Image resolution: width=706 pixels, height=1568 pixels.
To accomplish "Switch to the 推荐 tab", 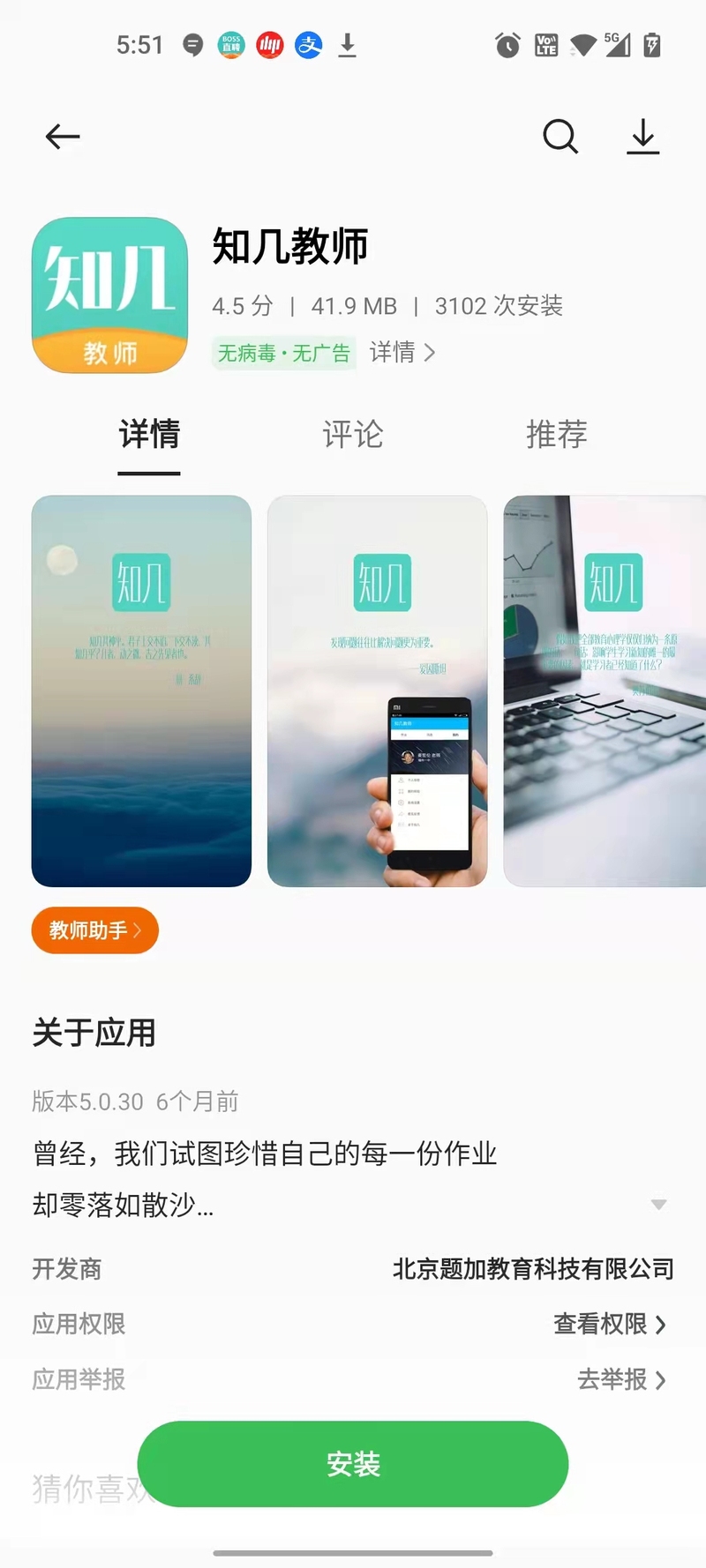I will point(556,435).
